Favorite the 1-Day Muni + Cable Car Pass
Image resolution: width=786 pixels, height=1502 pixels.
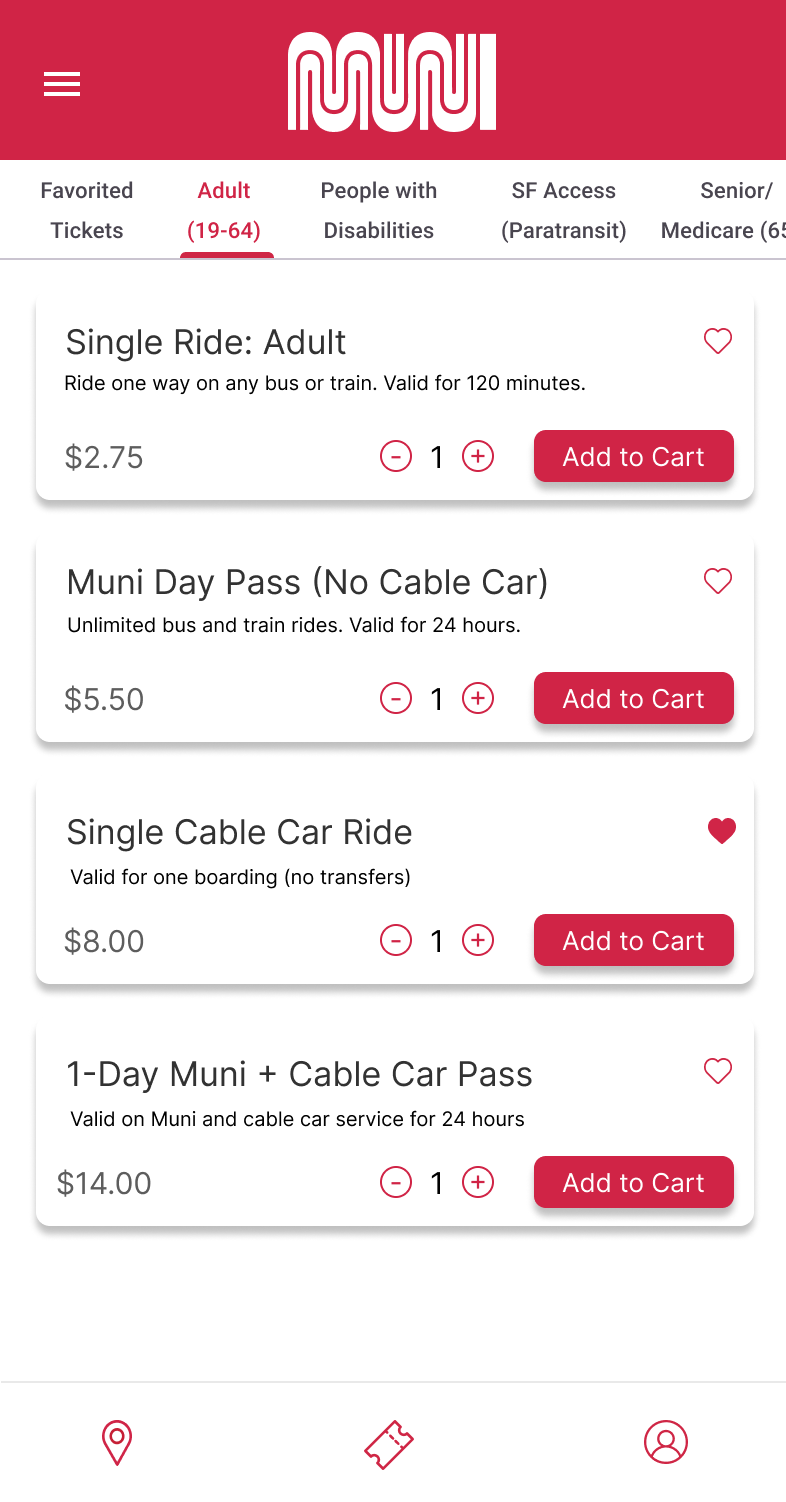pos(718,1071)
